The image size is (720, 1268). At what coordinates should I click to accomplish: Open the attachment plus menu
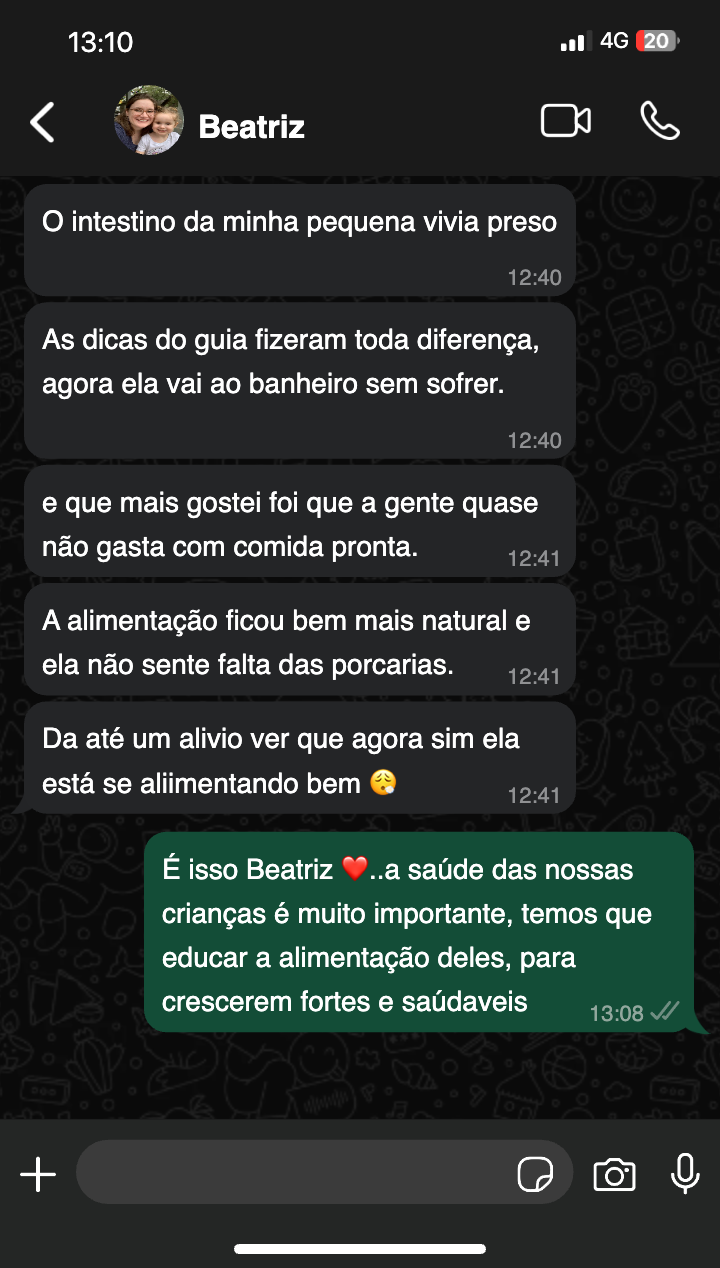[x=38, y=1174]
